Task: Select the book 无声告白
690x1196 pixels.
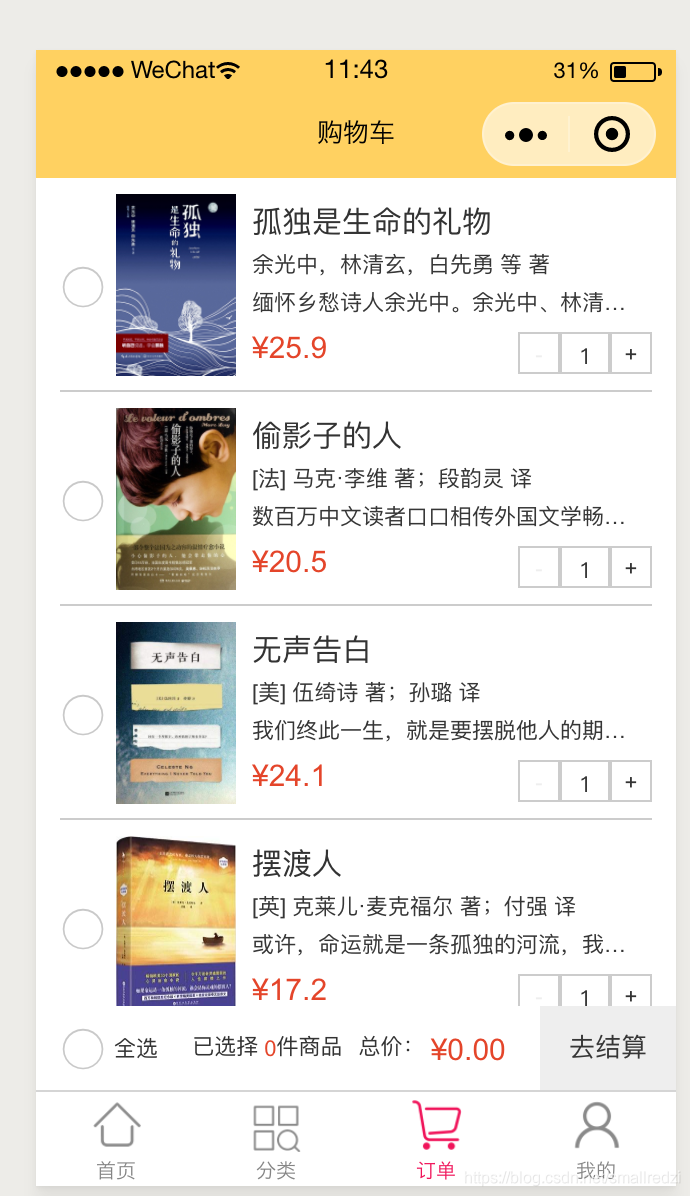Action: pyautogui.click(x=83, y=715)
